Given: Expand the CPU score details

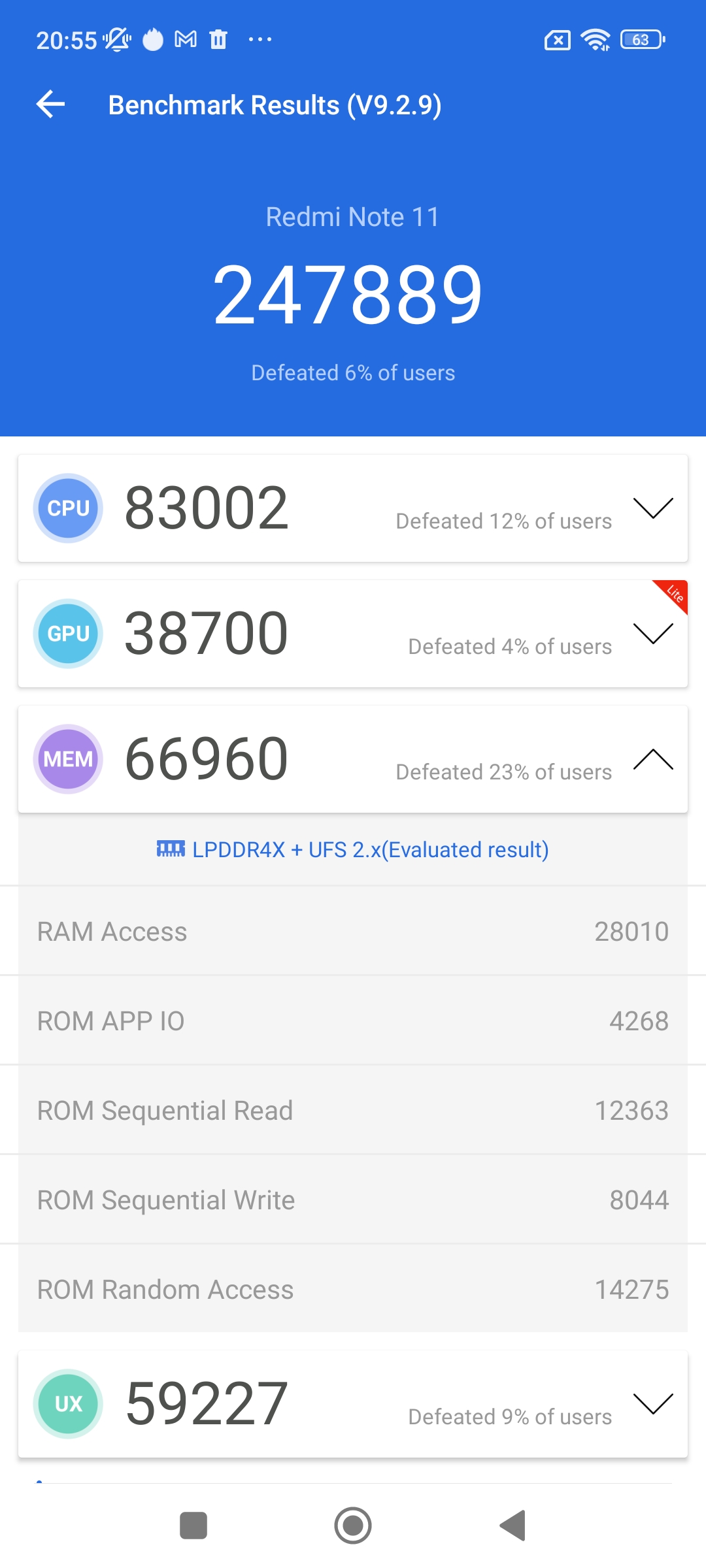Looking at the screenshot, I should (x=652, y=508).
